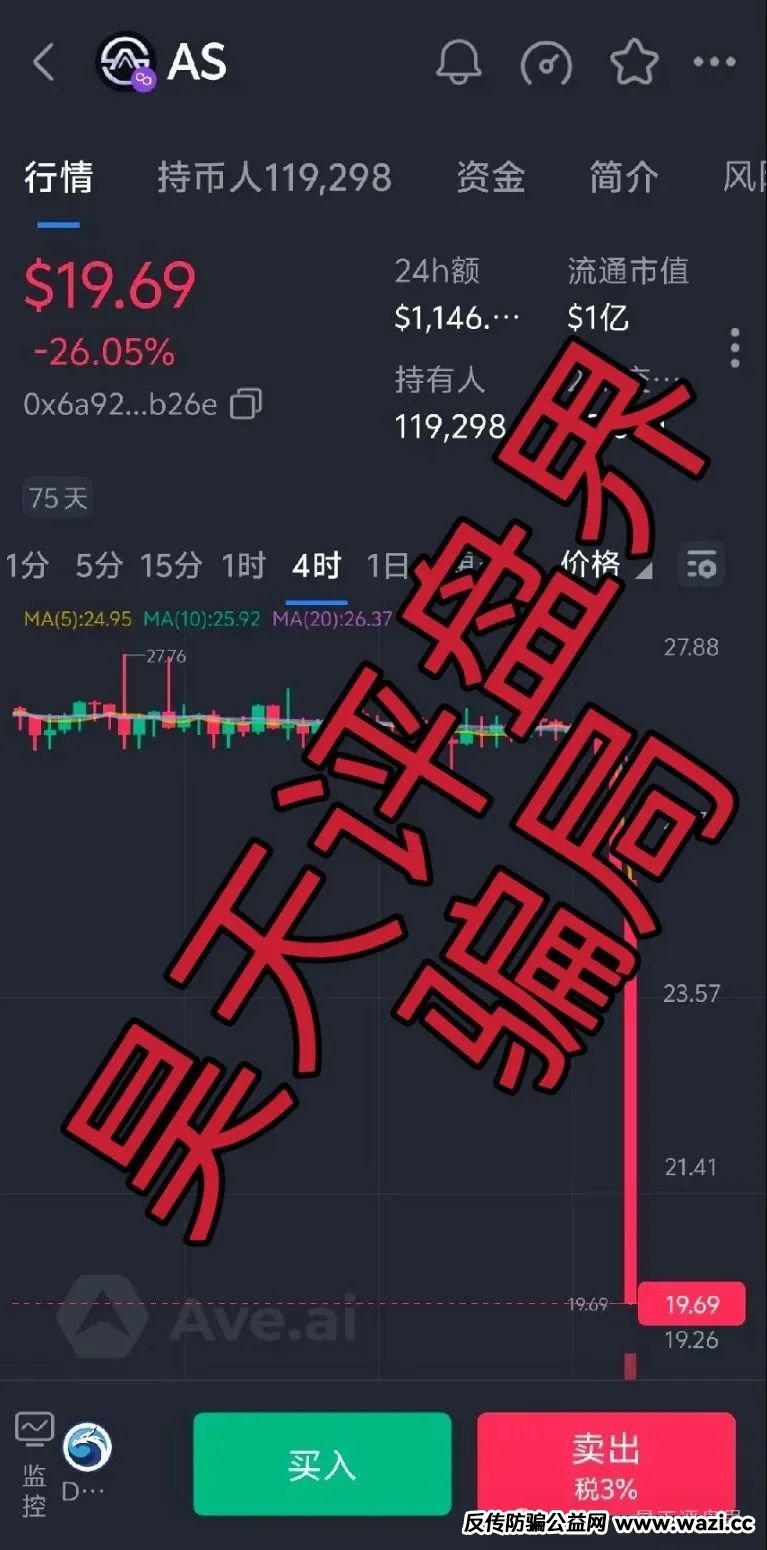
Task: Open the chart settings icon
Action: coord(702,566)
